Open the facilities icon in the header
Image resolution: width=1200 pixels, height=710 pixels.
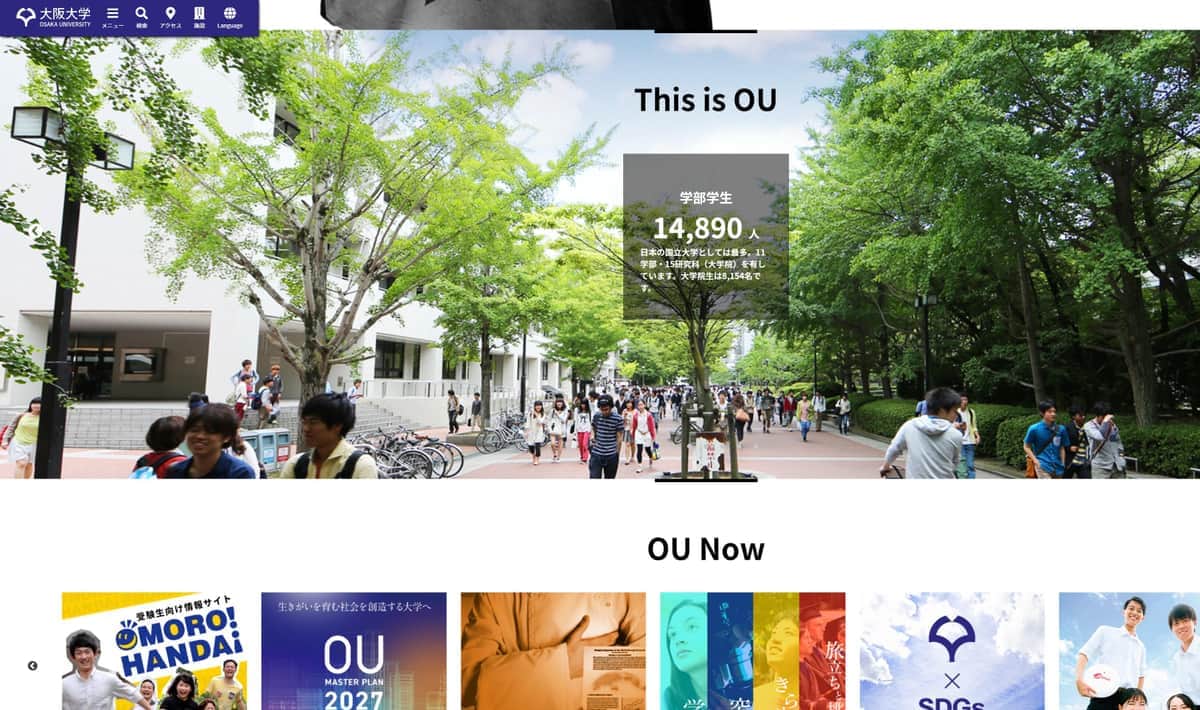(x=199, y=16)
